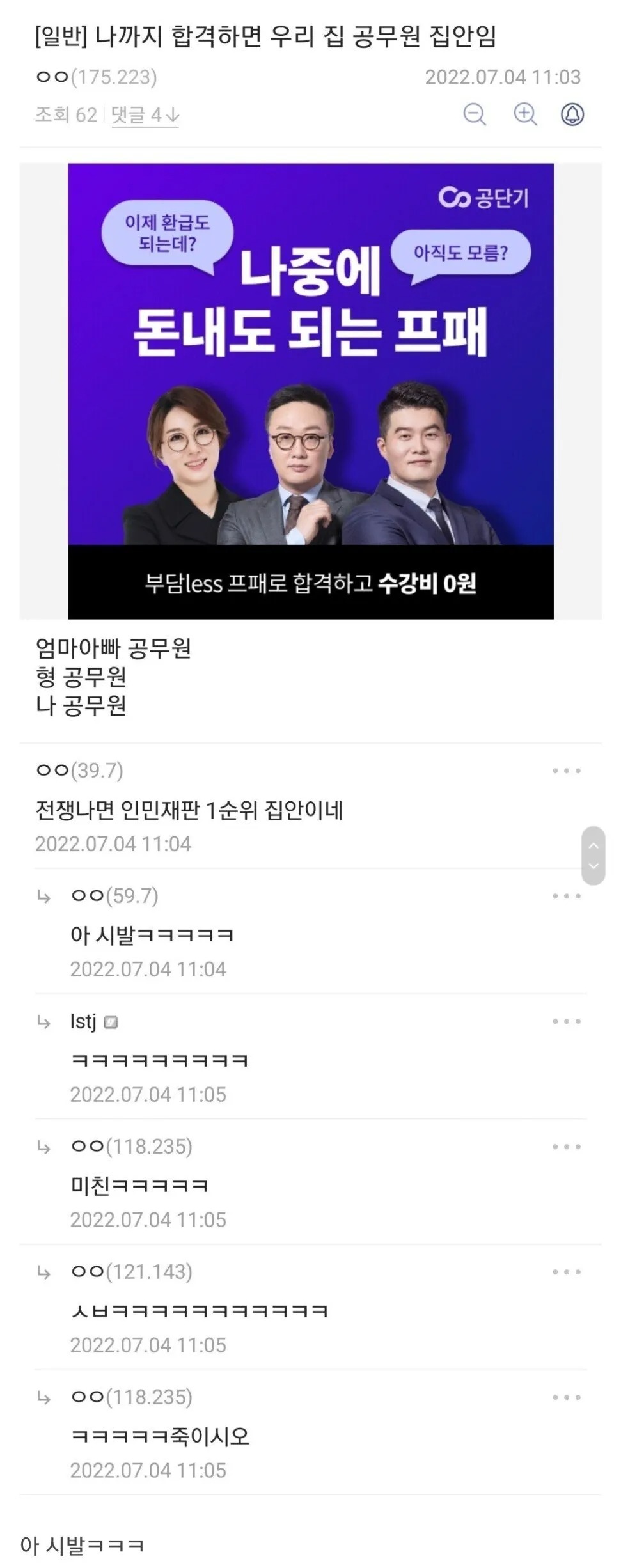View lstj's user profile
Image resolution: width=621 pixels, height=1568 pixels.
click(83, 1022)
